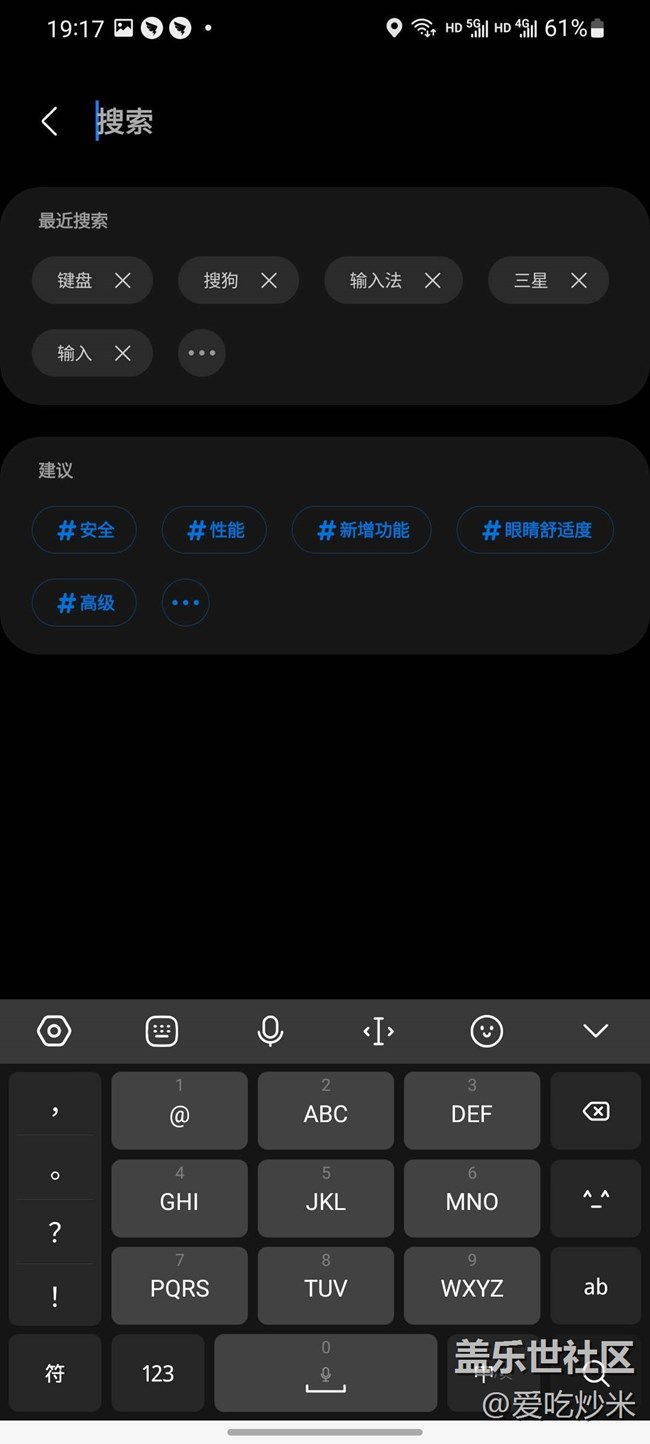Search the #安全 suggestion
Screen dimensions: 650x1444
coord(85,530)
